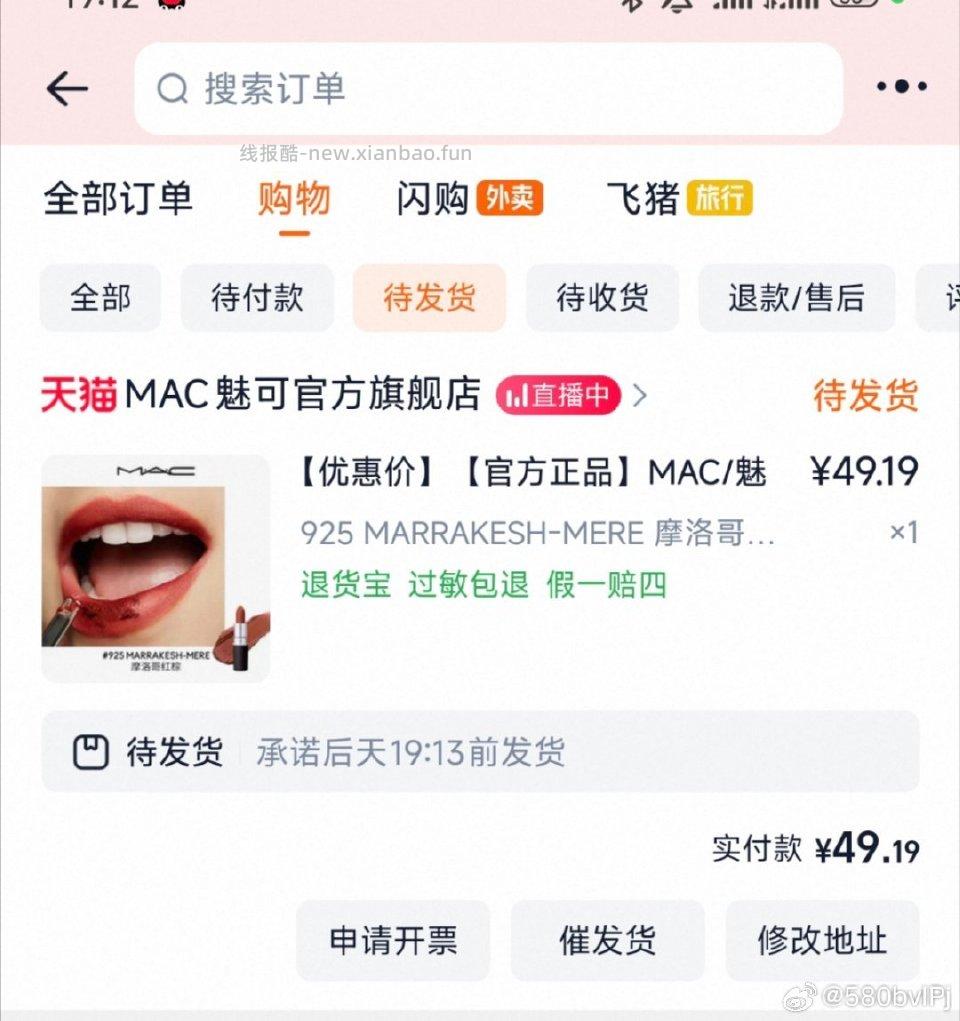960x1021 pixels.
Task: Tap the search magnifier in the order search bar
Action: (x=170, y=89)
